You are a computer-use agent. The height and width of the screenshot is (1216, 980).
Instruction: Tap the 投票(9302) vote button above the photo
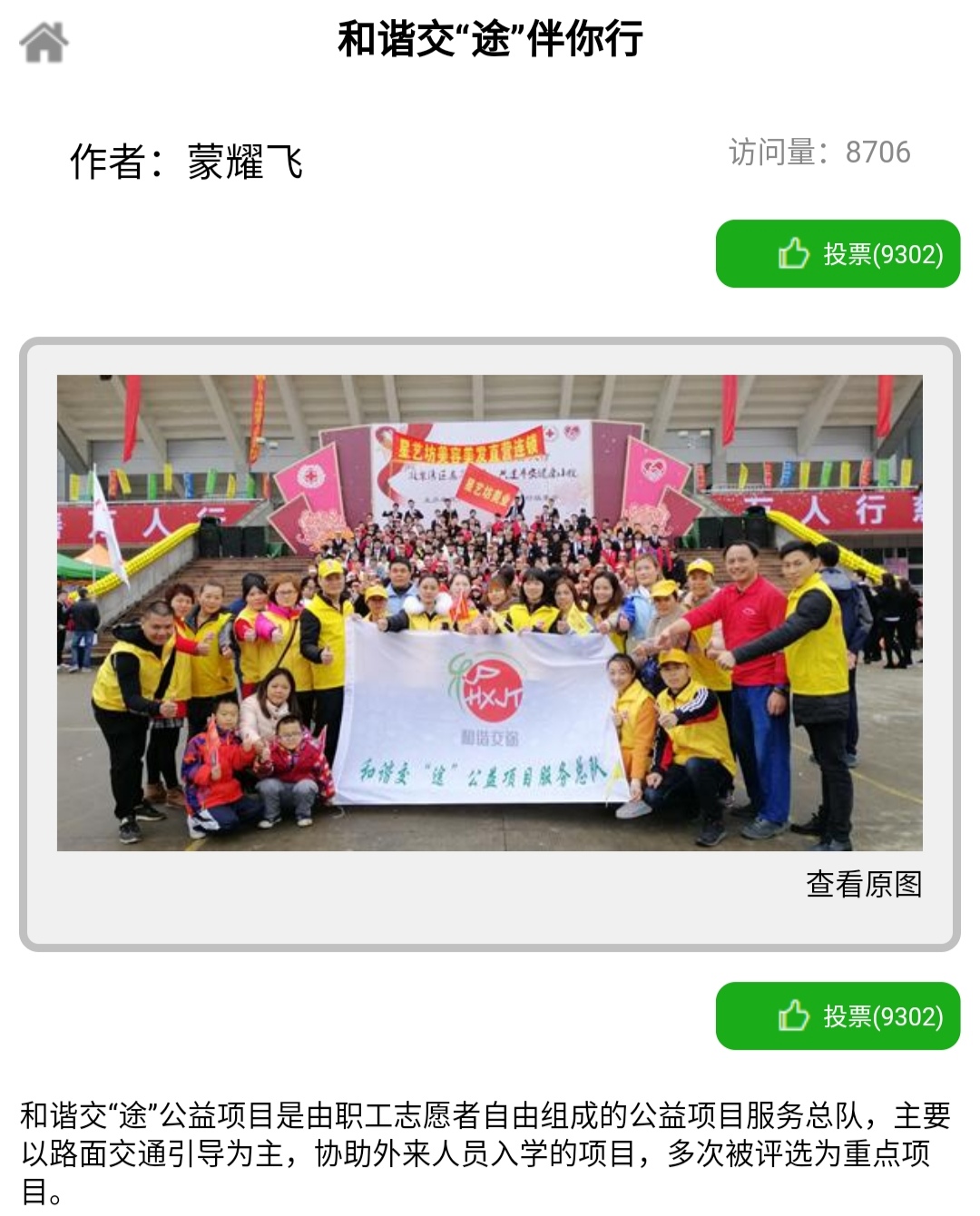pyautogui.click(x=838, y=254)
